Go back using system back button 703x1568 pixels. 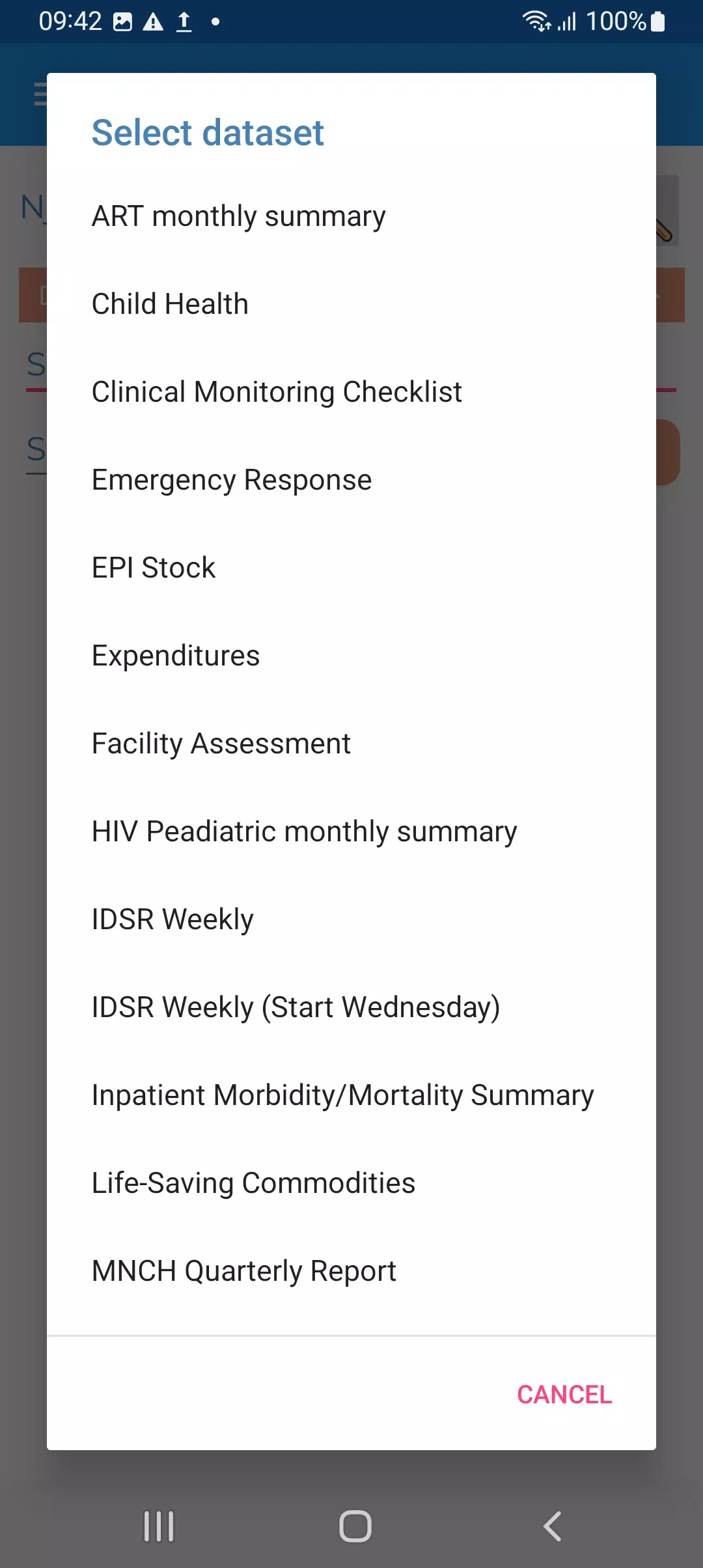pos(552,1526)
